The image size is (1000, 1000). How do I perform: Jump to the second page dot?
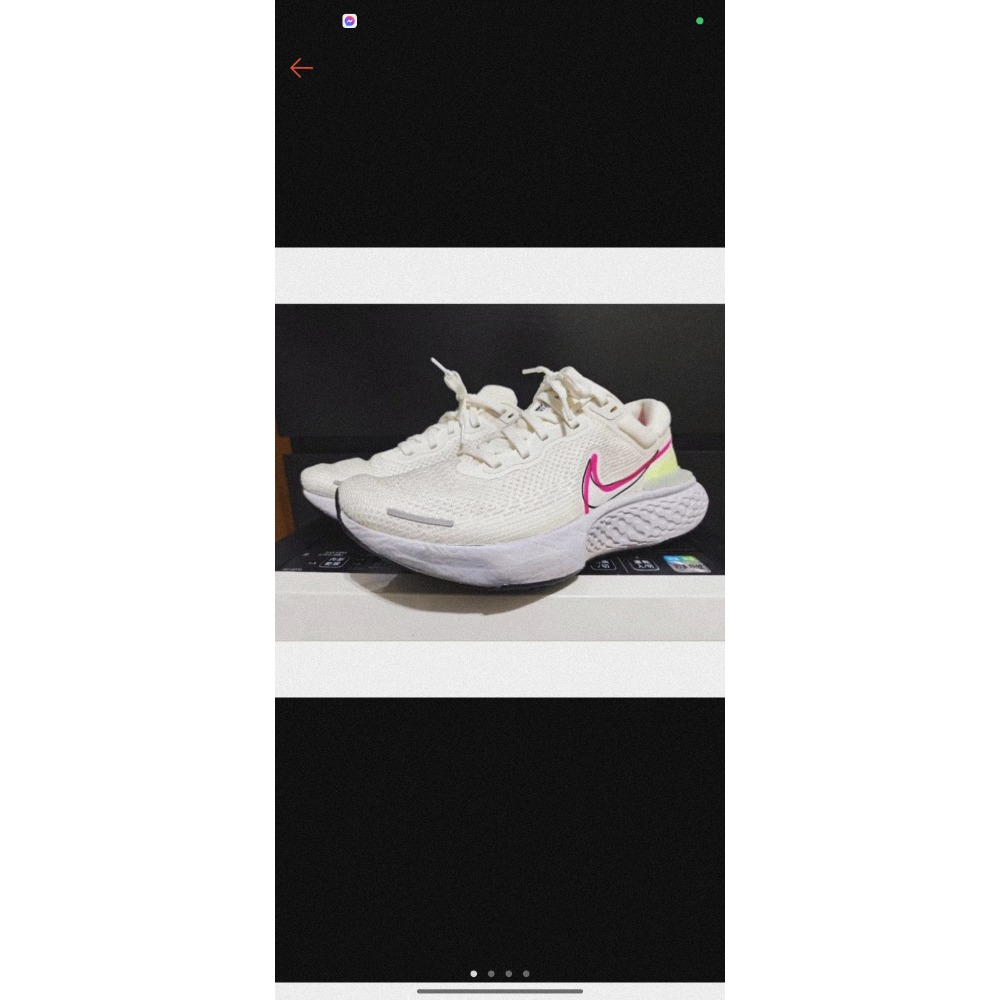point(491,973)
